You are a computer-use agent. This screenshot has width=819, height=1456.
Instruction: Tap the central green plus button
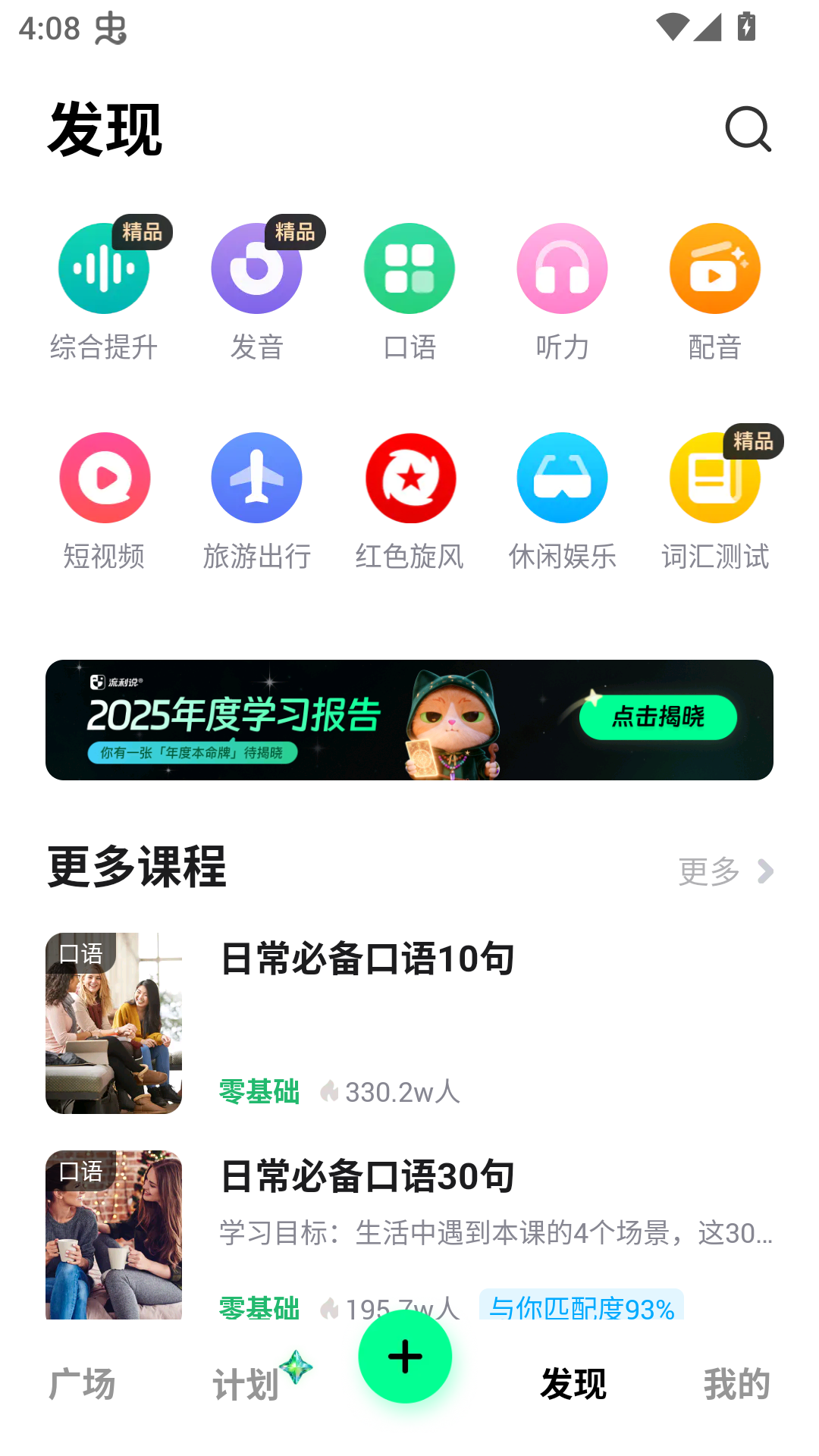pos(404,1357)
